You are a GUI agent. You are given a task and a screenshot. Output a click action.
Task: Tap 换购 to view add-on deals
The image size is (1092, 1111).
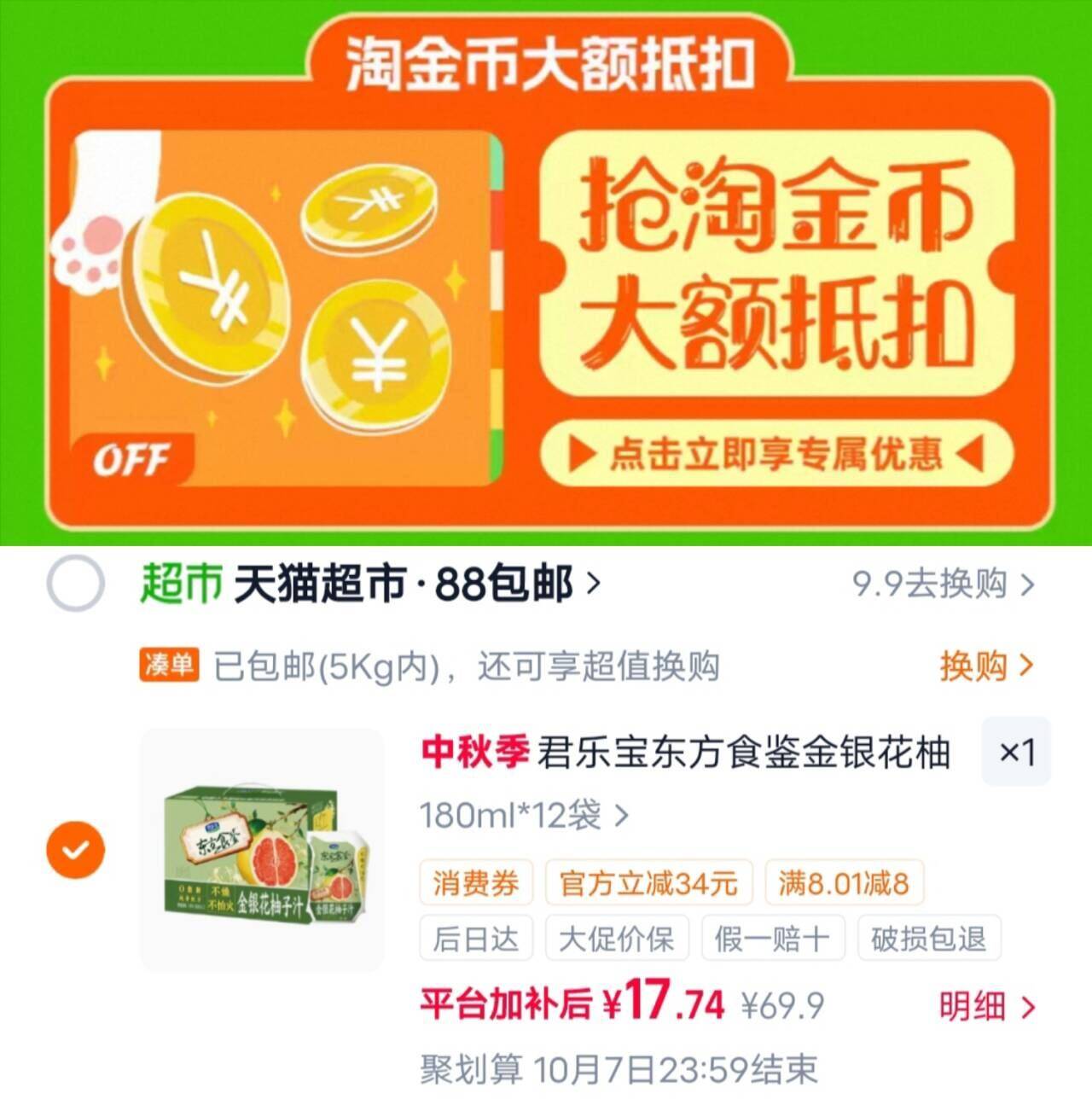click(x=987, y=666)
